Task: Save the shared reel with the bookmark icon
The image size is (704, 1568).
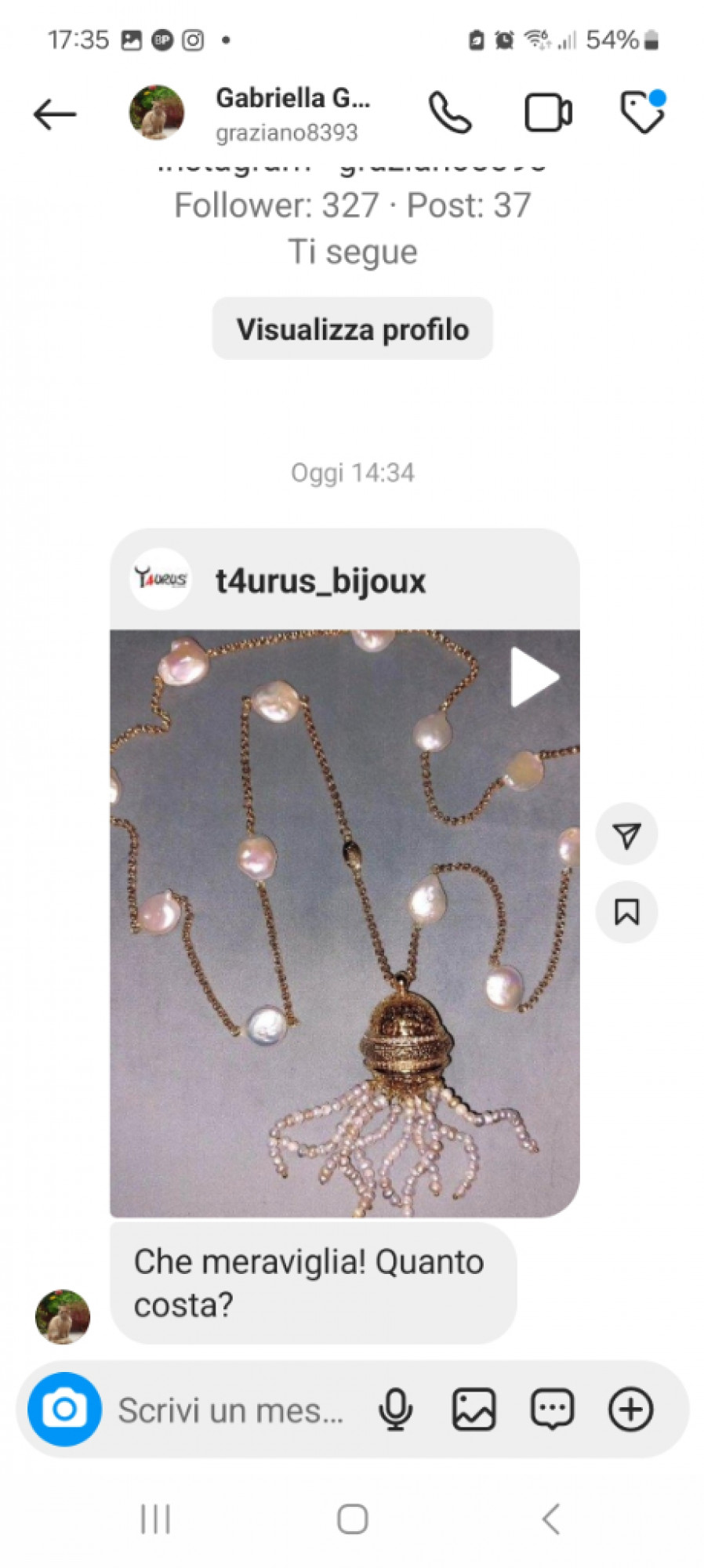Action: click(x=626, y=912)
